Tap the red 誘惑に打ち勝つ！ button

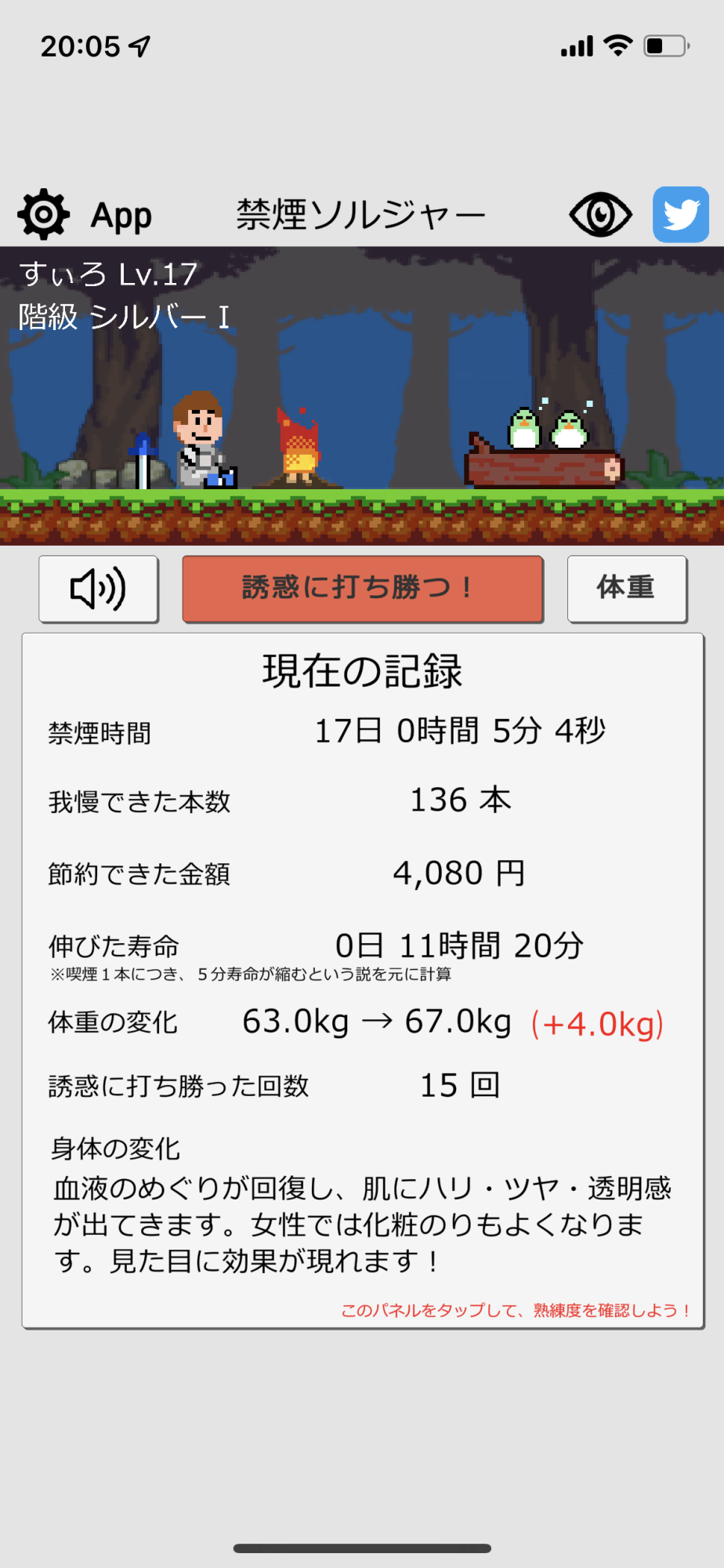(362, 589)
